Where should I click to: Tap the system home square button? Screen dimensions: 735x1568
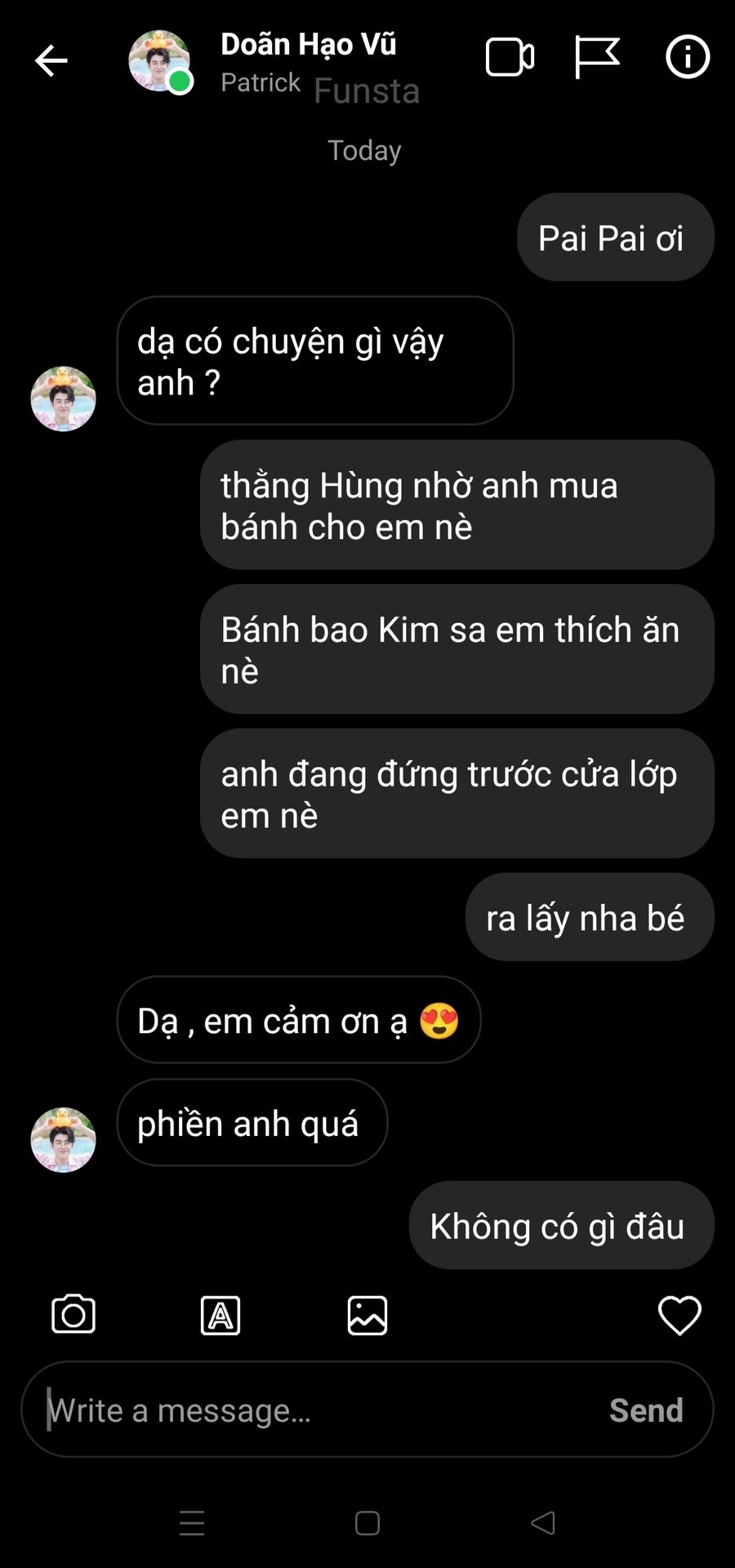pos(367,1523)
